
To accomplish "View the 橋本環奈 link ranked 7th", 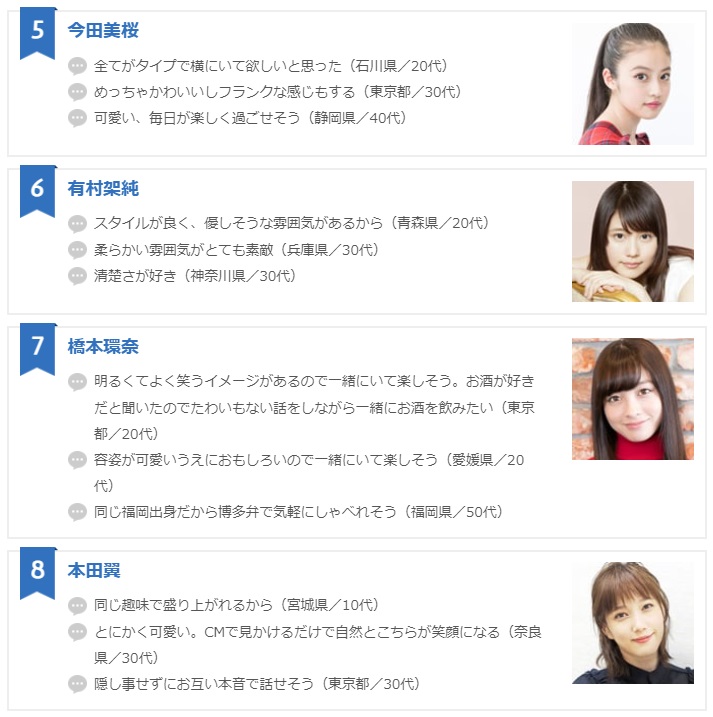I will tap(103, 347).
